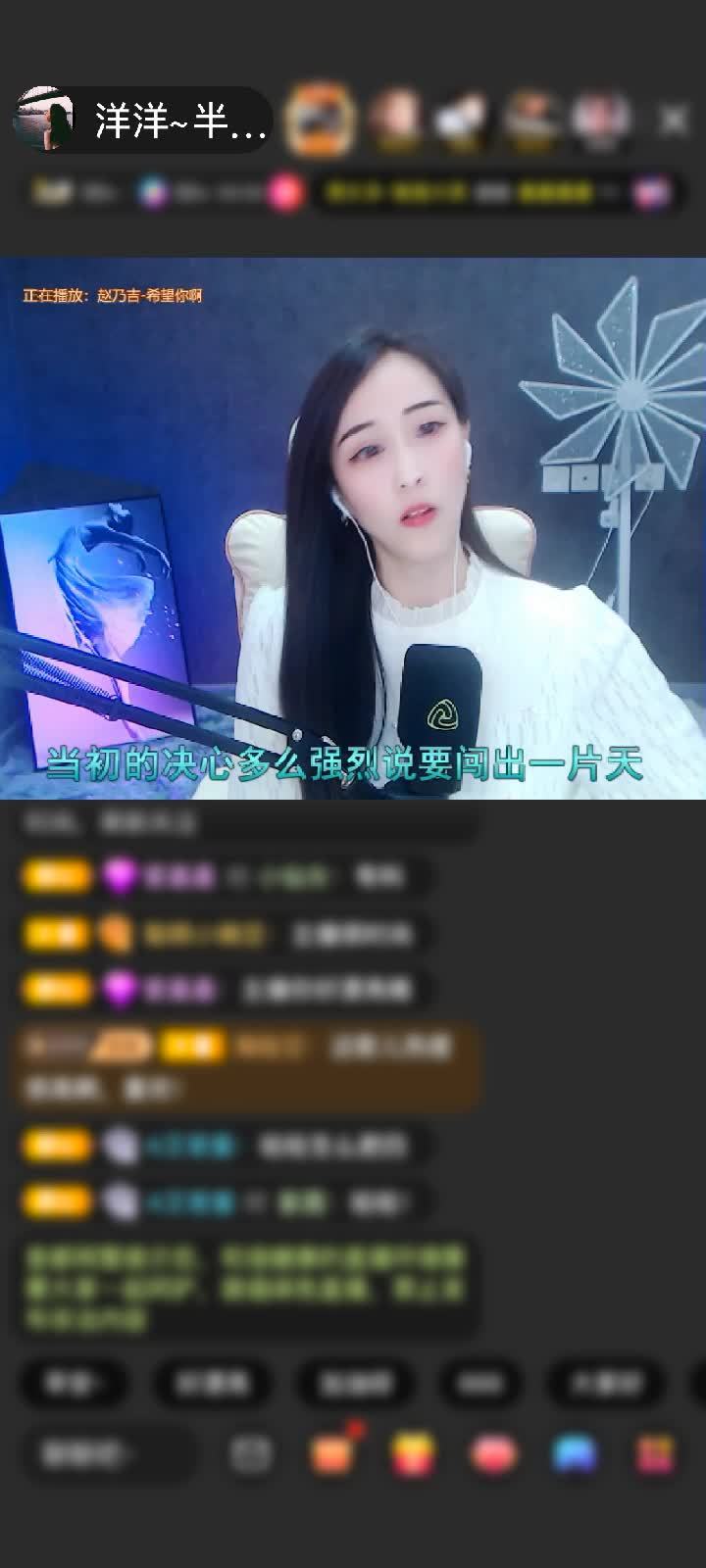Open the blue game controller icon
706x1568 pixels.
click(575, 1454)
